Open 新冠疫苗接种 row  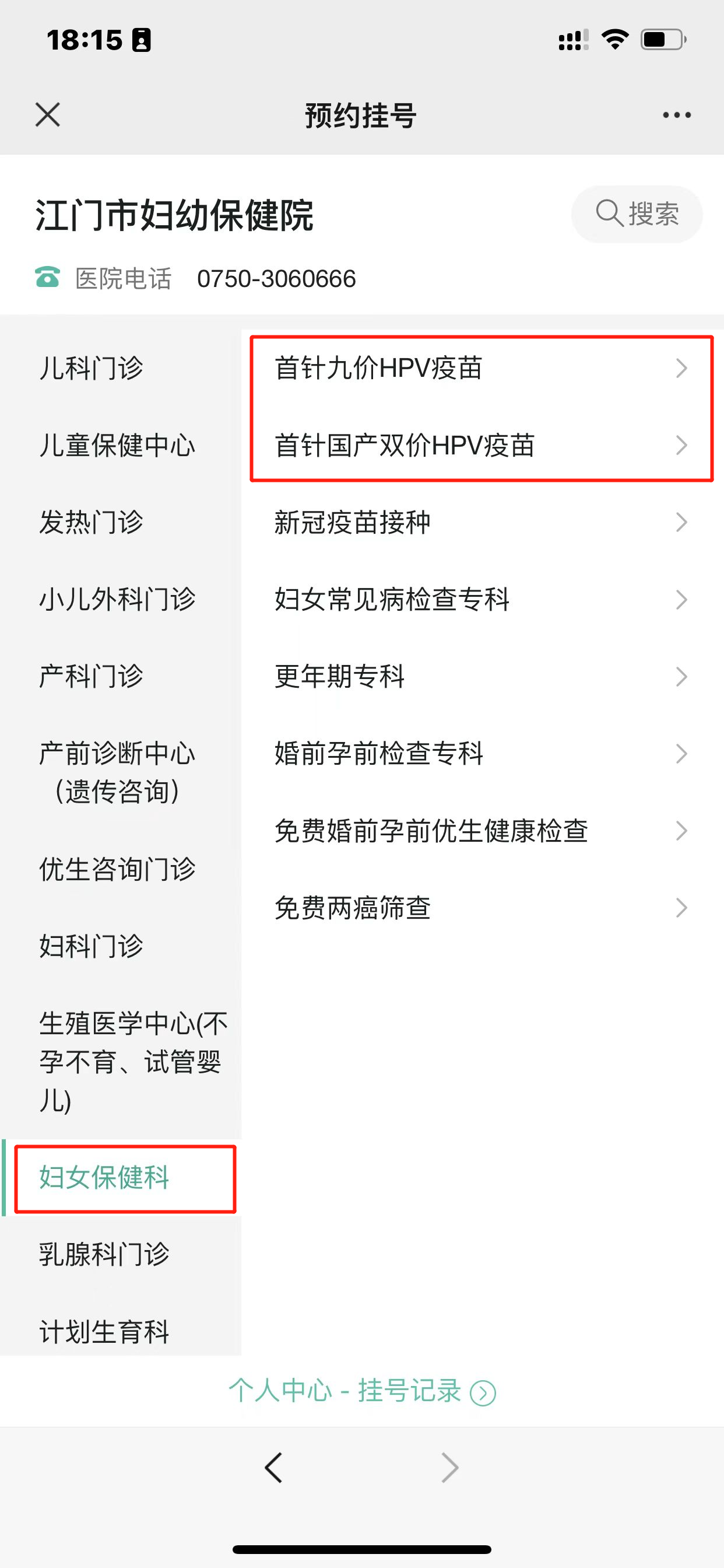click(481, 521)
